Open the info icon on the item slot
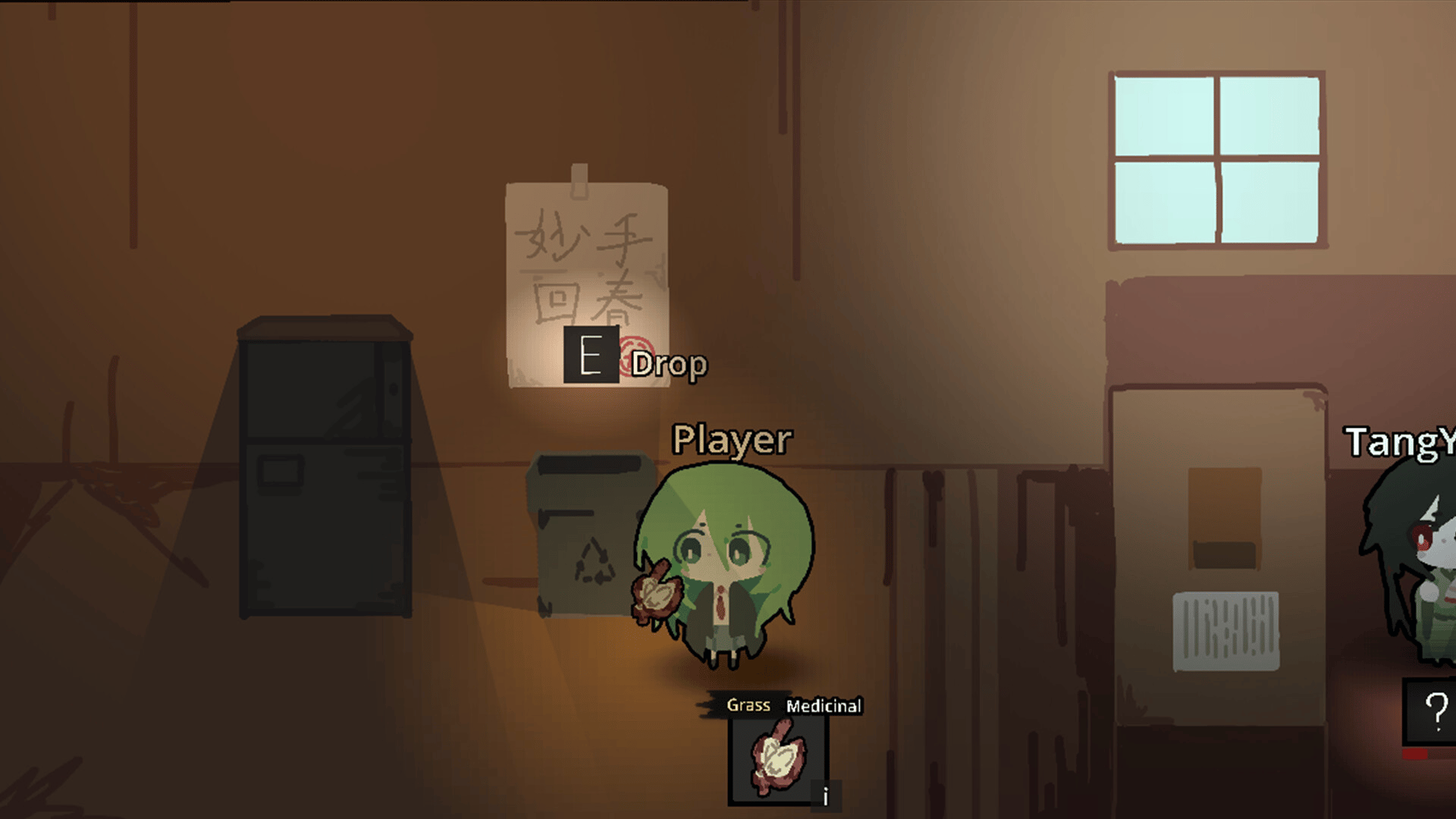This screenshot has width=1456, height=819. 826,796
